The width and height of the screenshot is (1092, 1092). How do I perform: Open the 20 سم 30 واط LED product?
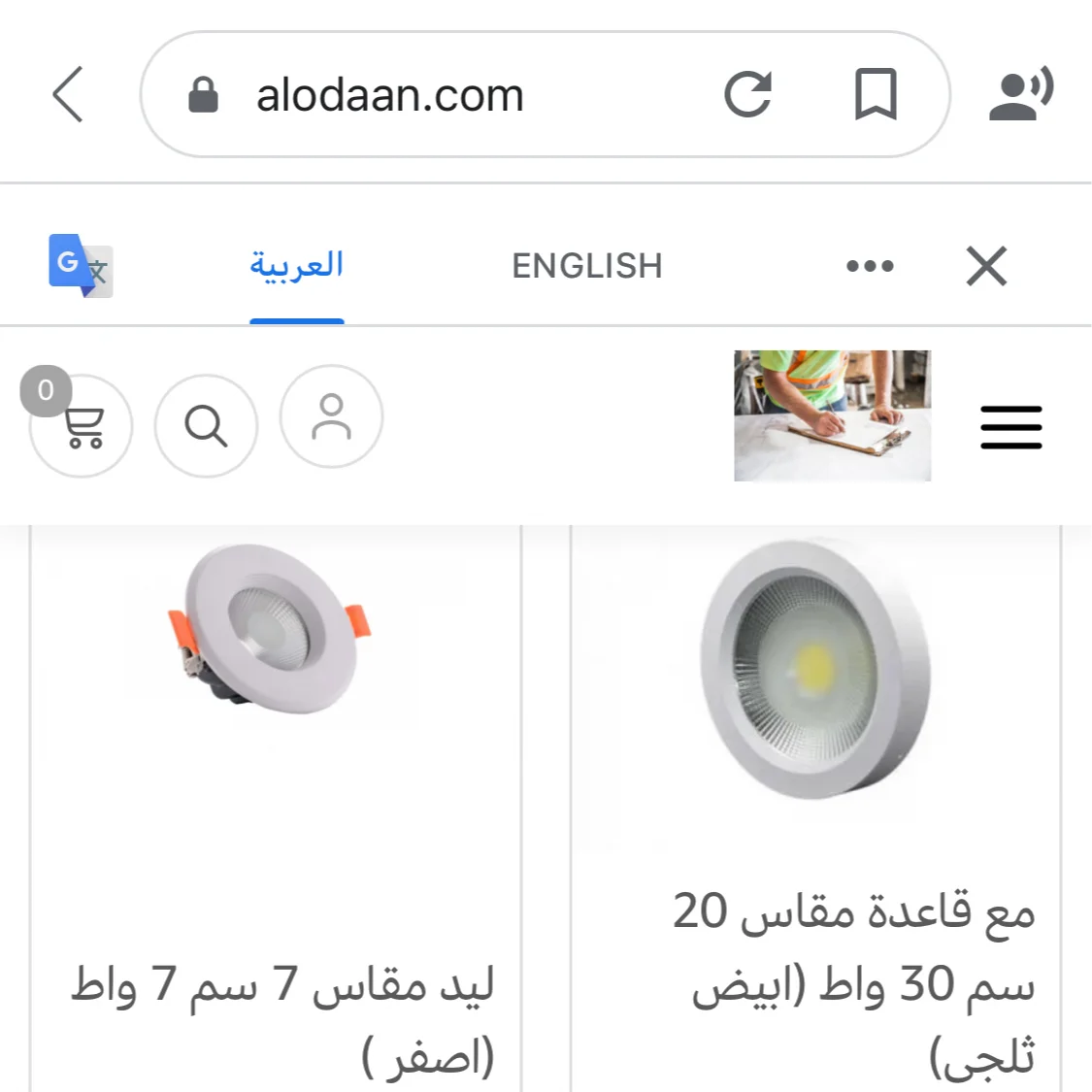815,810
